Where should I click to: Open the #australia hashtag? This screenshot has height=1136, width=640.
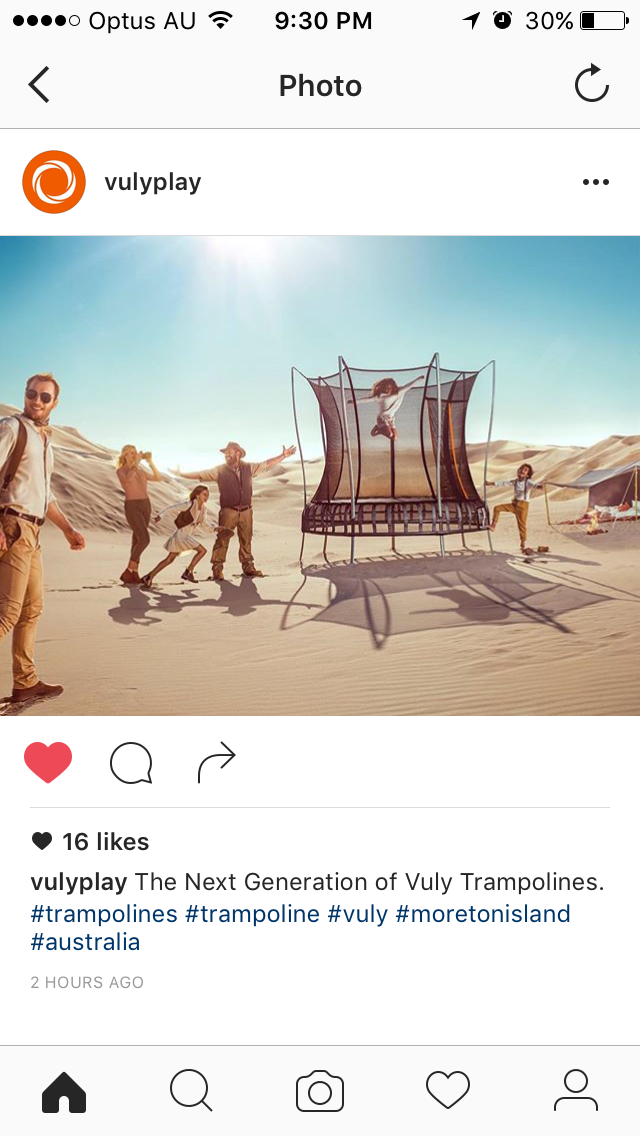85,942
